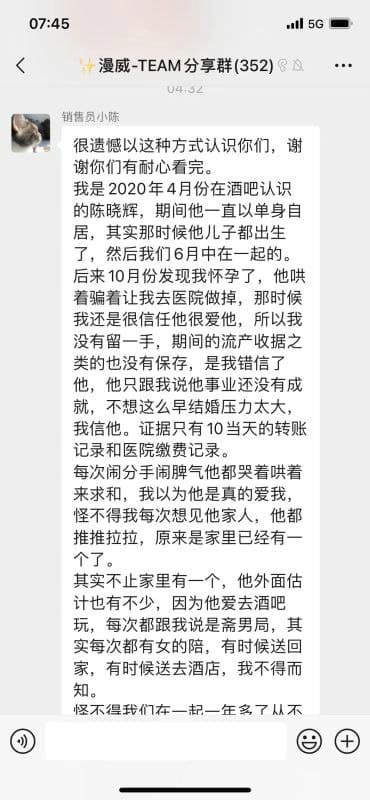Go back from the group chat
Viewport: 370px width, 800px height.
pyautogui.click(x=20, y=66)
